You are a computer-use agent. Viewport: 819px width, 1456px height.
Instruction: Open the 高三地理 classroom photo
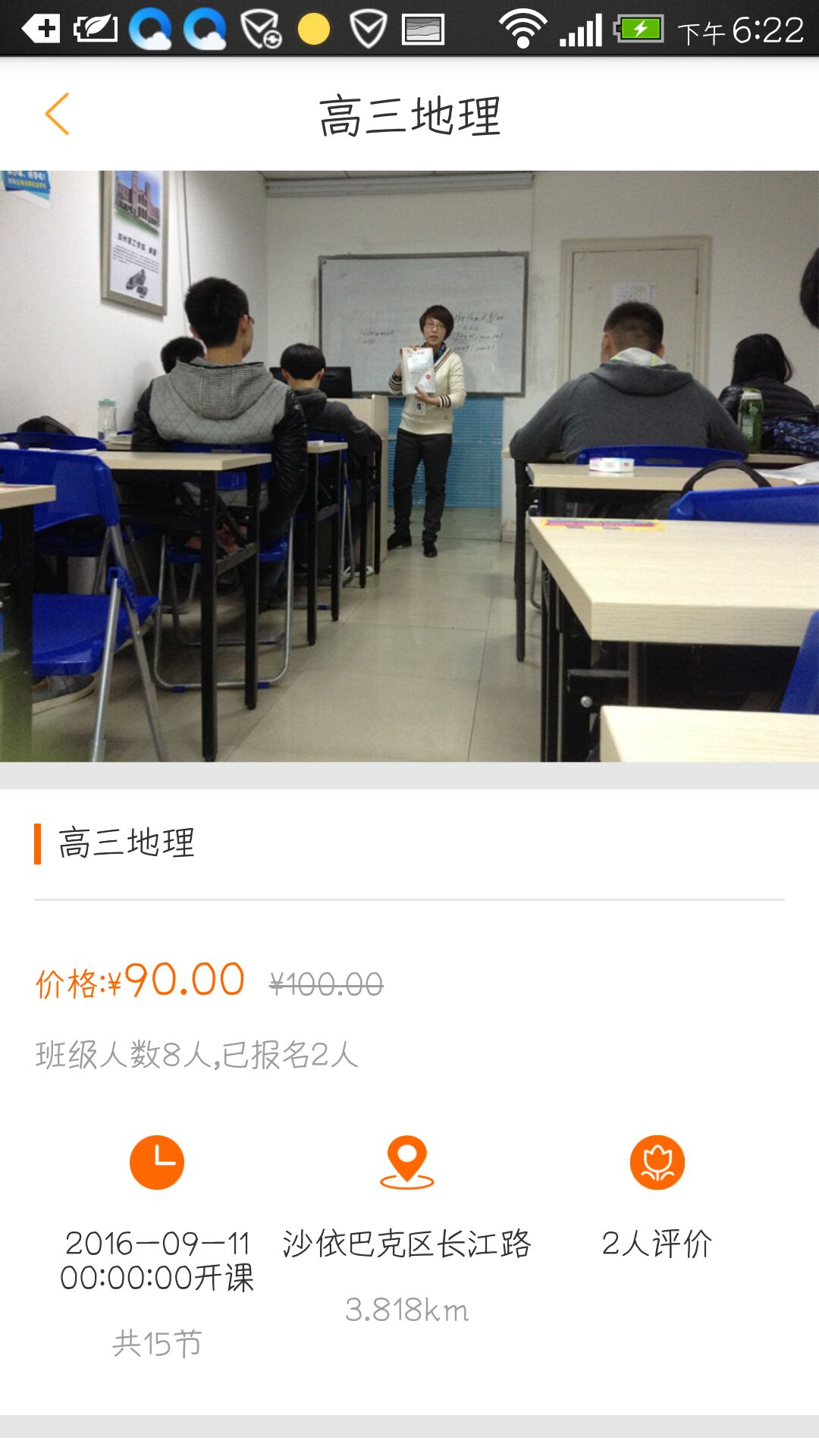click(409, 466)
